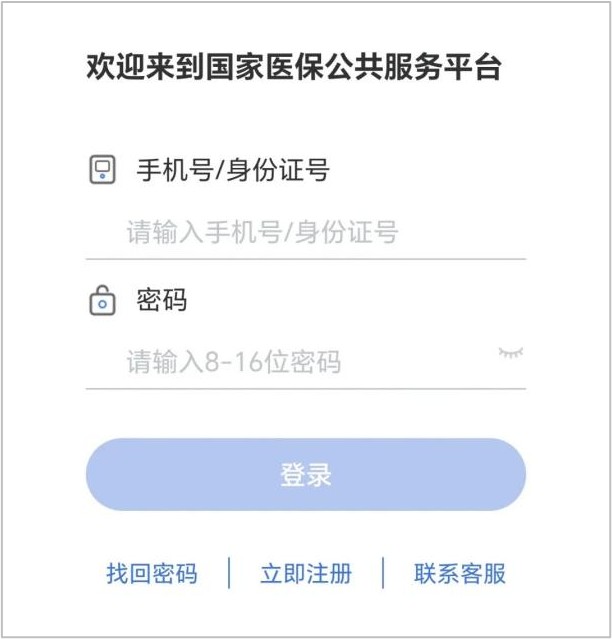
Task: Focus the 密码 password field
Action: click(x=290, y=361)
